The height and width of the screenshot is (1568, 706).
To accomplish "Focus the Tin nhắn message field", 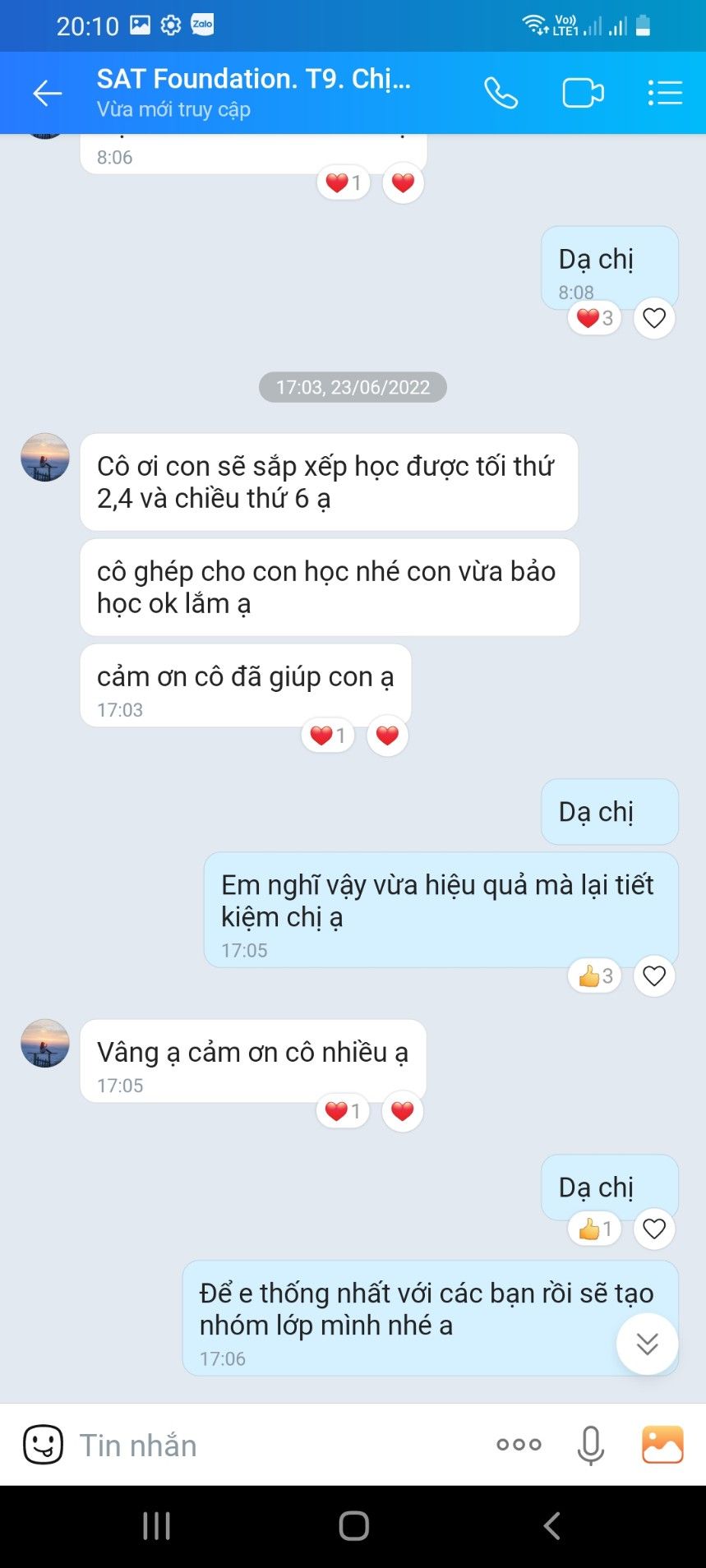I will click(x=271, y=1445).
